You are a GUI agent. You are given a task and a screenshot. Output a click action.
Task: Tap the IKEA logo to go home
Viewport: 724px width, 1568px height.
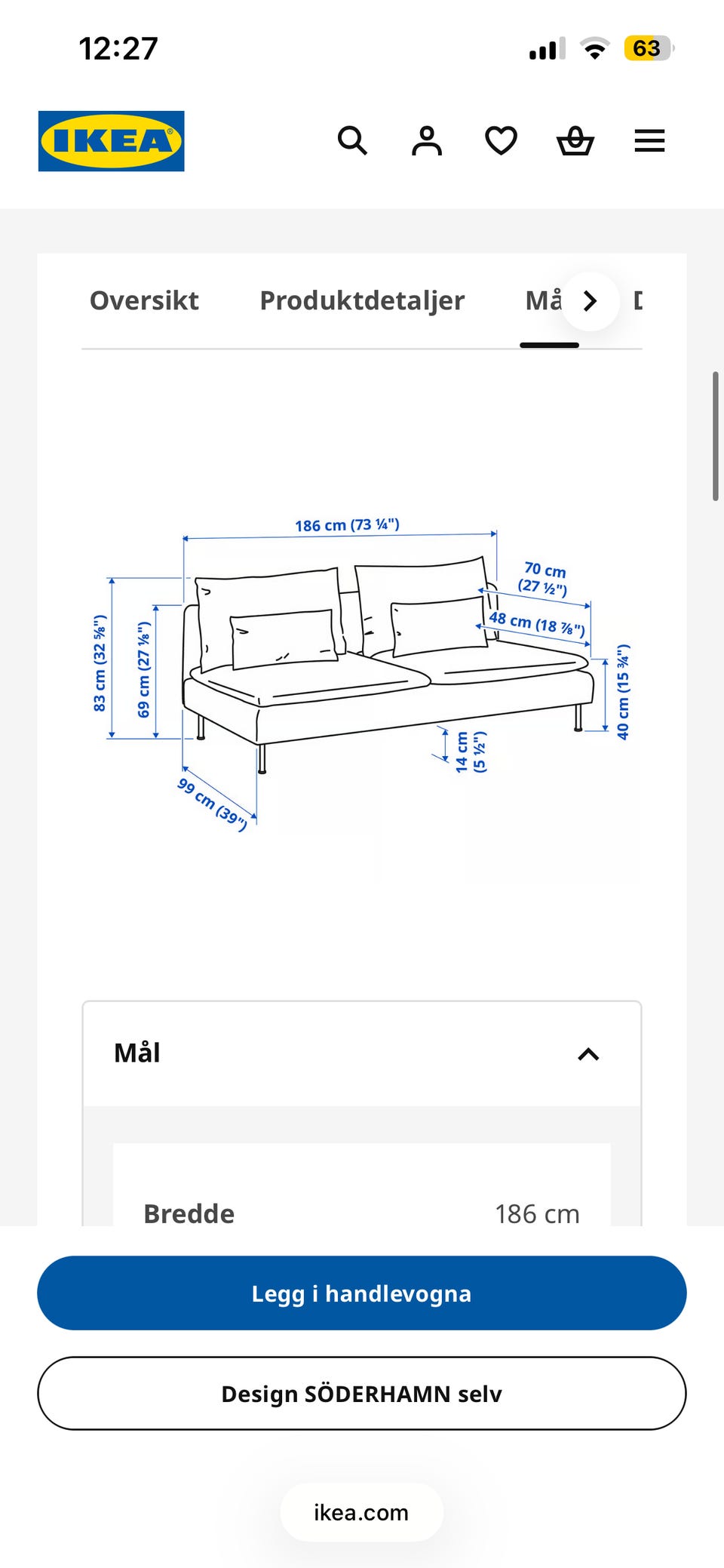[x=112, y=141]
